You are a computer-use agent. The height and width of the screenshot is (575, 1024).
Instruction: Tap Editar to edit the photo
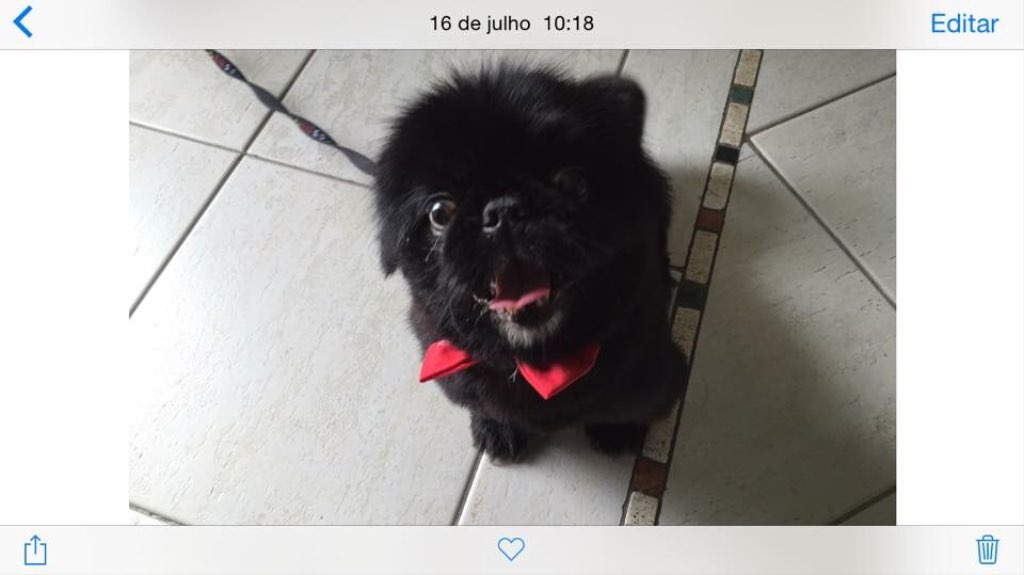963,23
